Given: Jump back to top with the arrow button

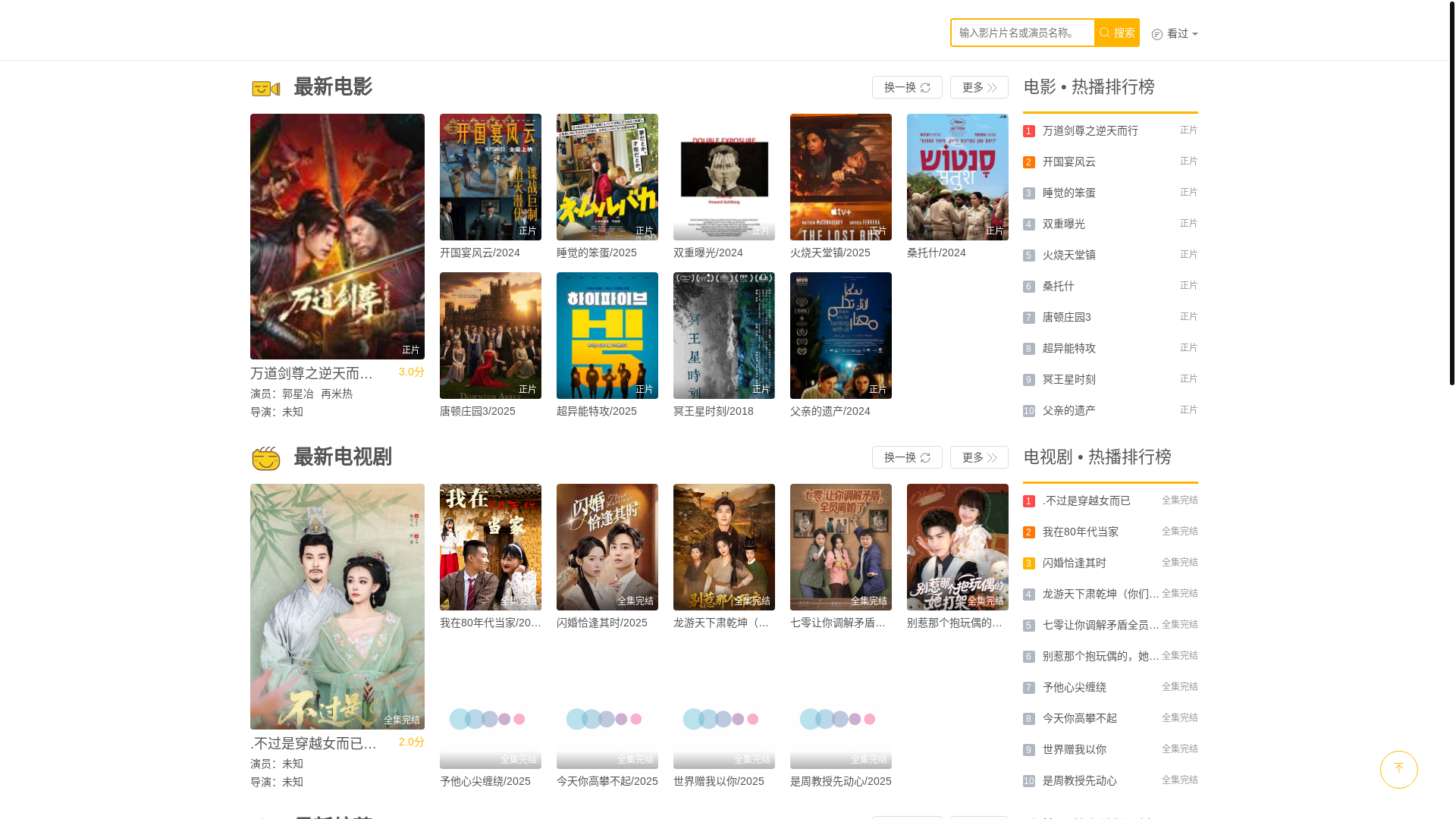Looking at the screenshot, I should pos(1398,770).
